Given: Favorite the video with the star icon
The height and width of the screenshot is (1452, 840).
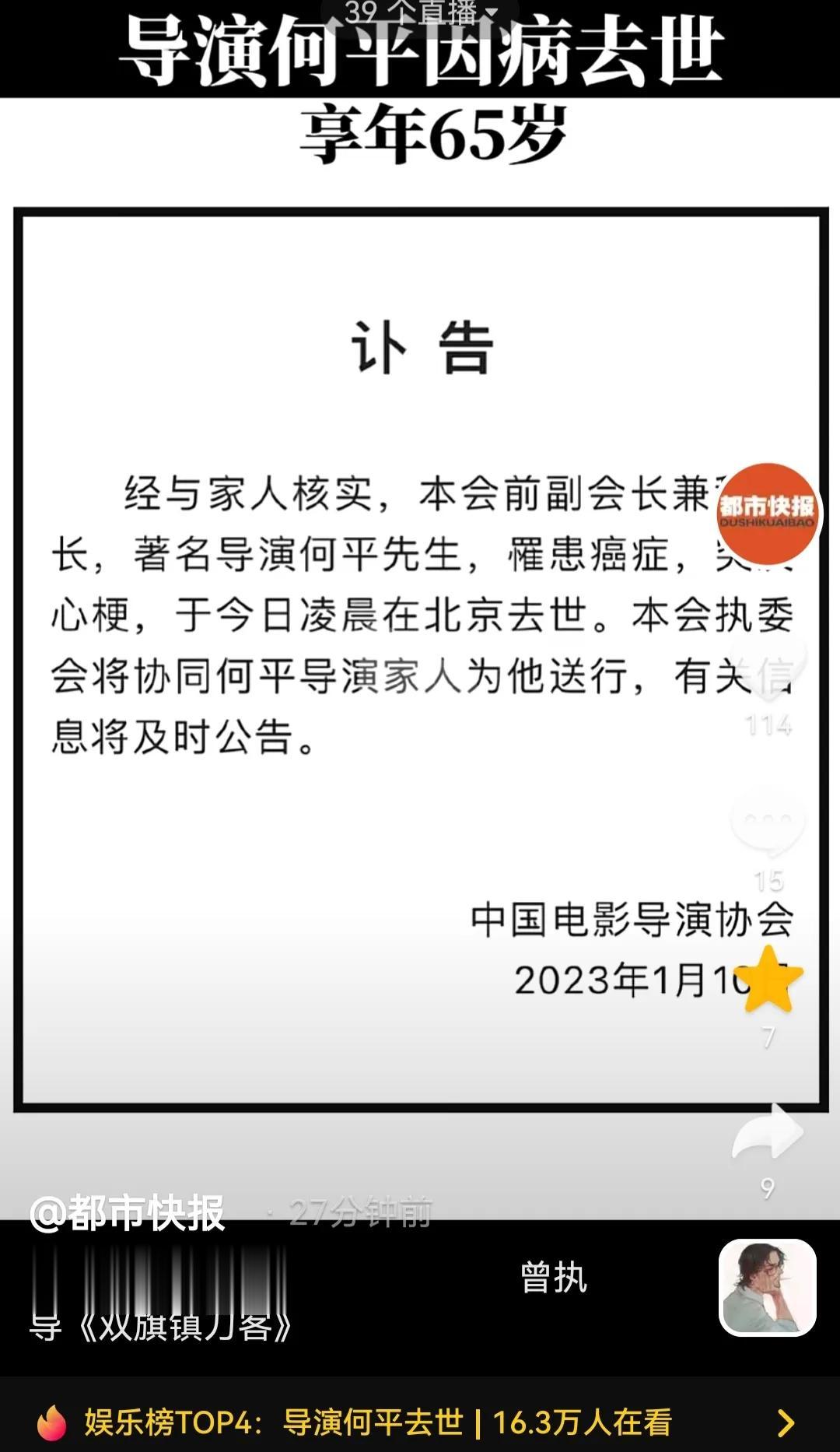Looking at the screenshot, I should click(x=769, y=980).
